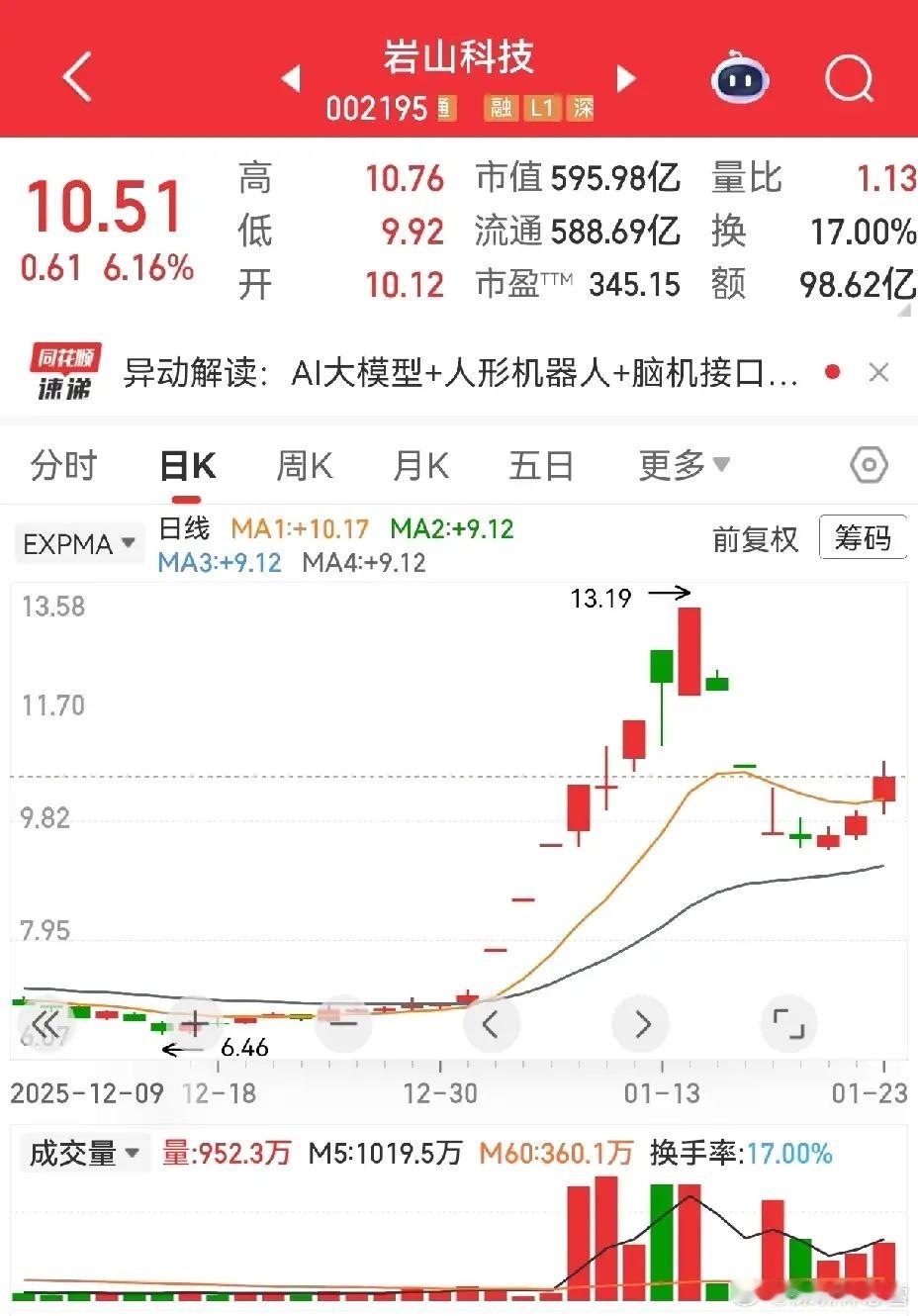Switch to the previous stock with left arrow

point(291,78)
